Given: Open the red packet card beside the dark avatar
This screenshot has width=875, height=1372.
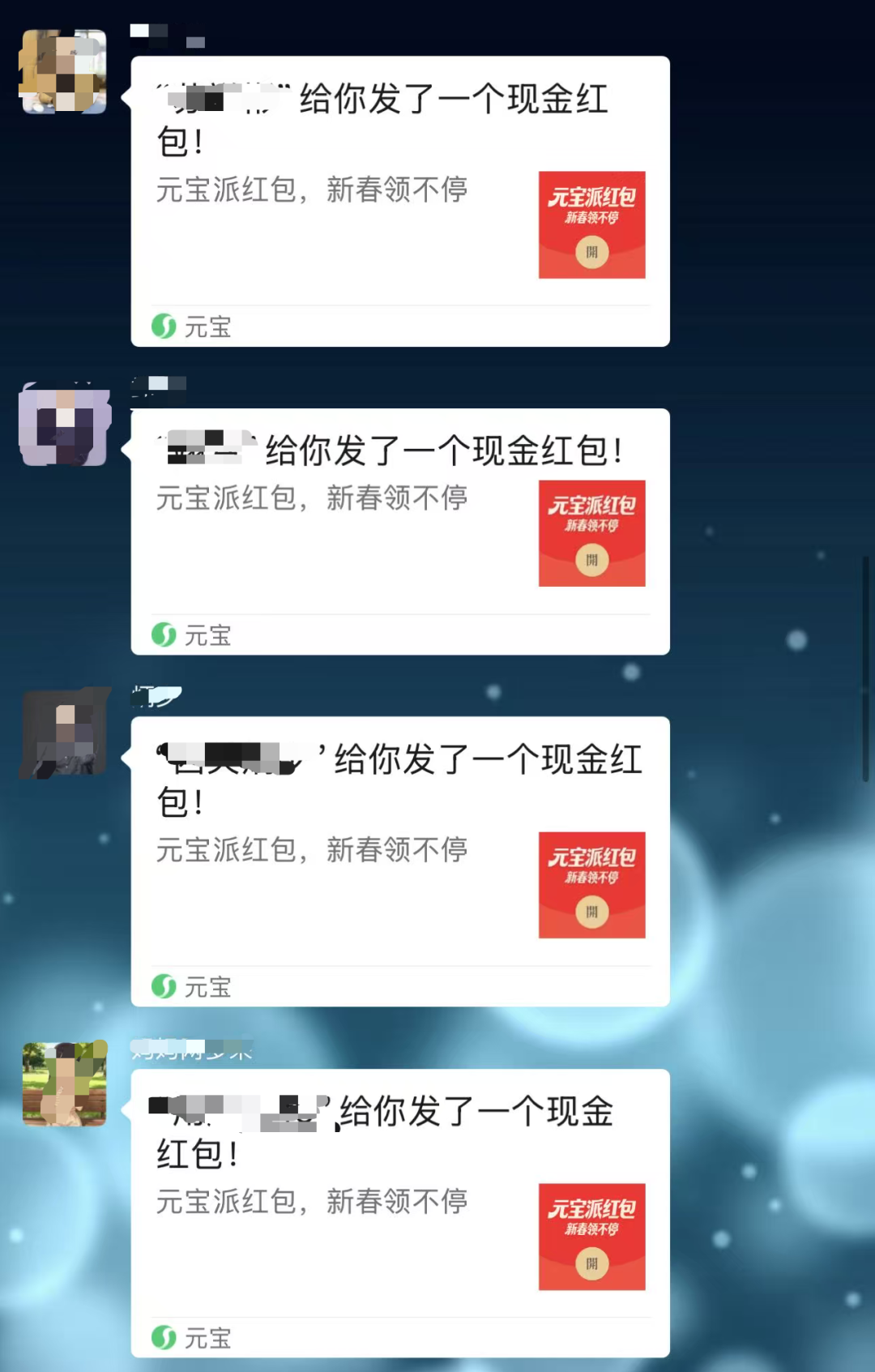Looking at the screenshot, I should pyautogui.click(x=400, y=861).
